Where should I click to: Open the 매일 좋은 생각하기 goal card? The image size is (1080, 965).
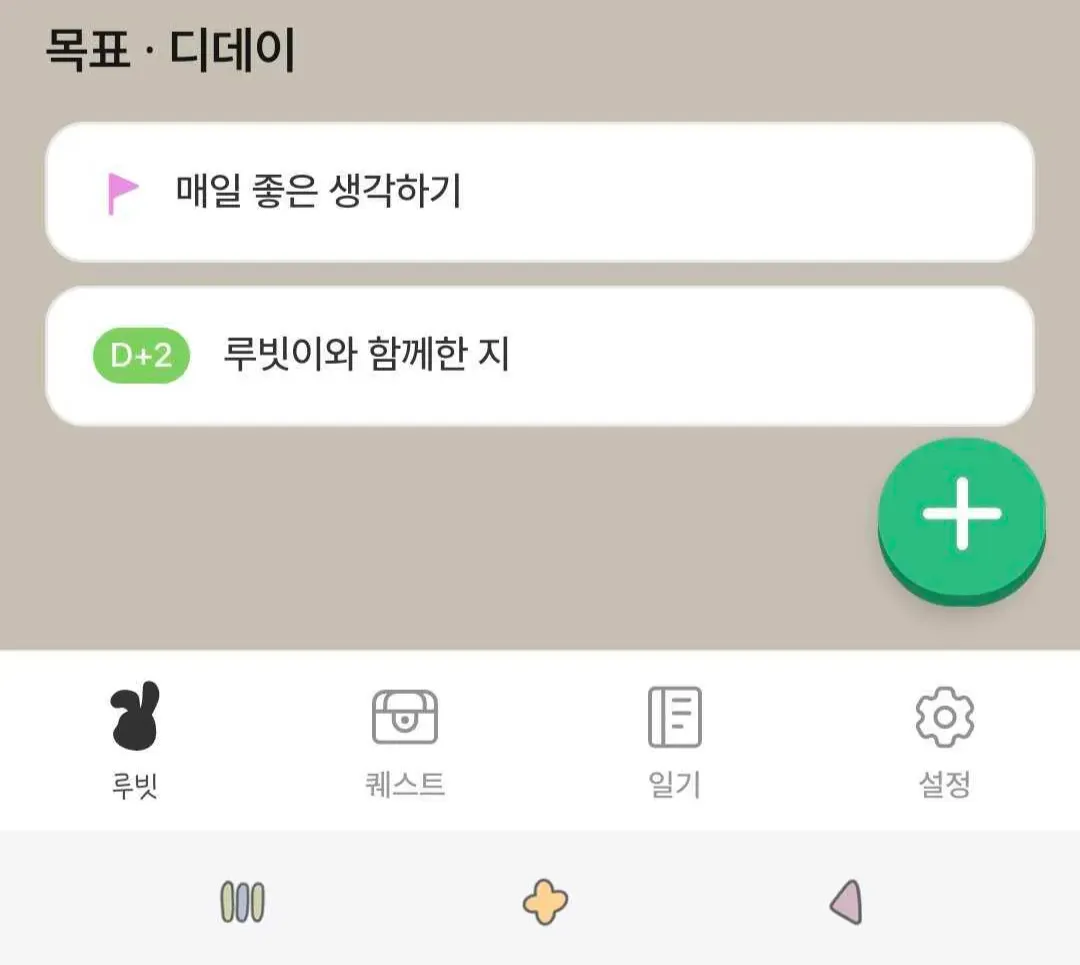pos(540,192)
